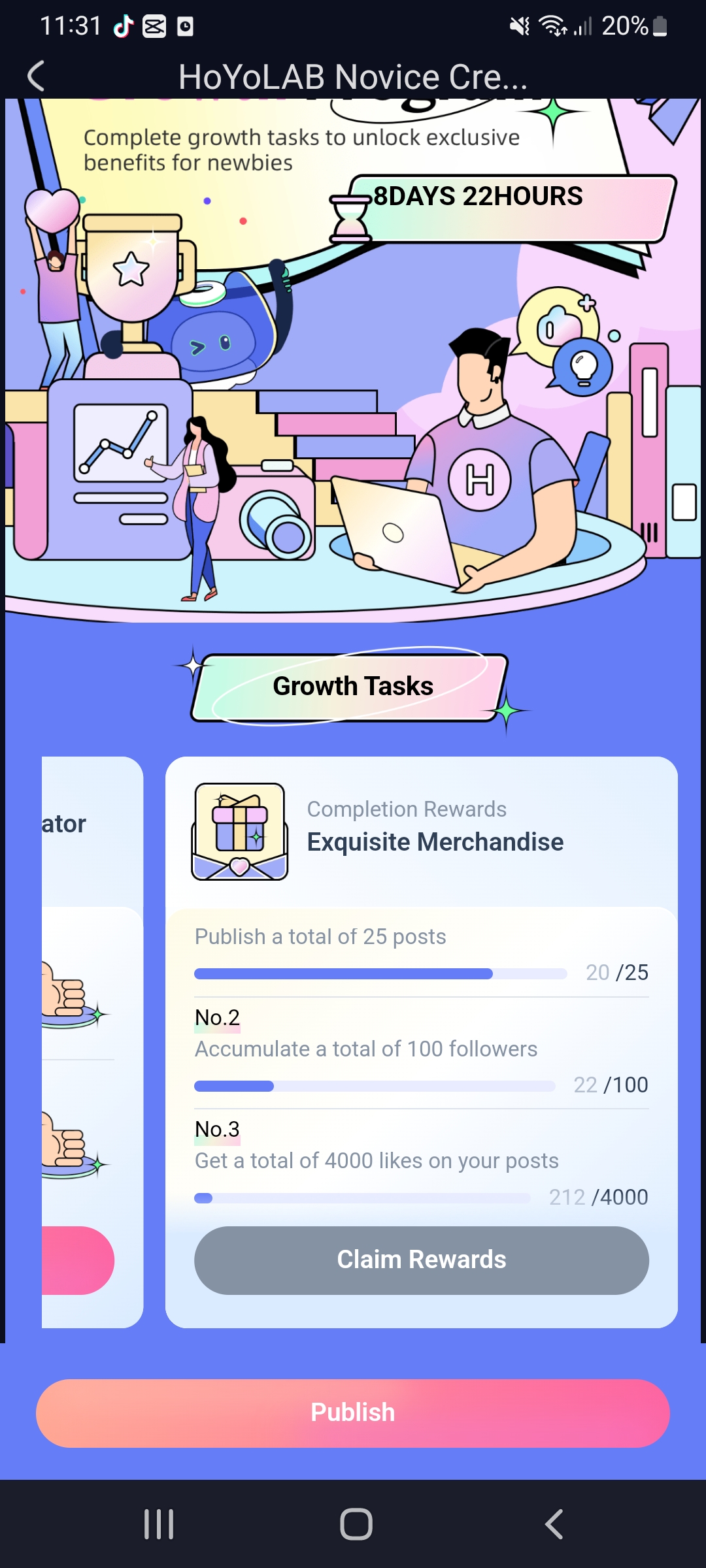The image size is (706, 1568).
Task: Tap the pink button on the previous task card
Action: coord(76,1260)
